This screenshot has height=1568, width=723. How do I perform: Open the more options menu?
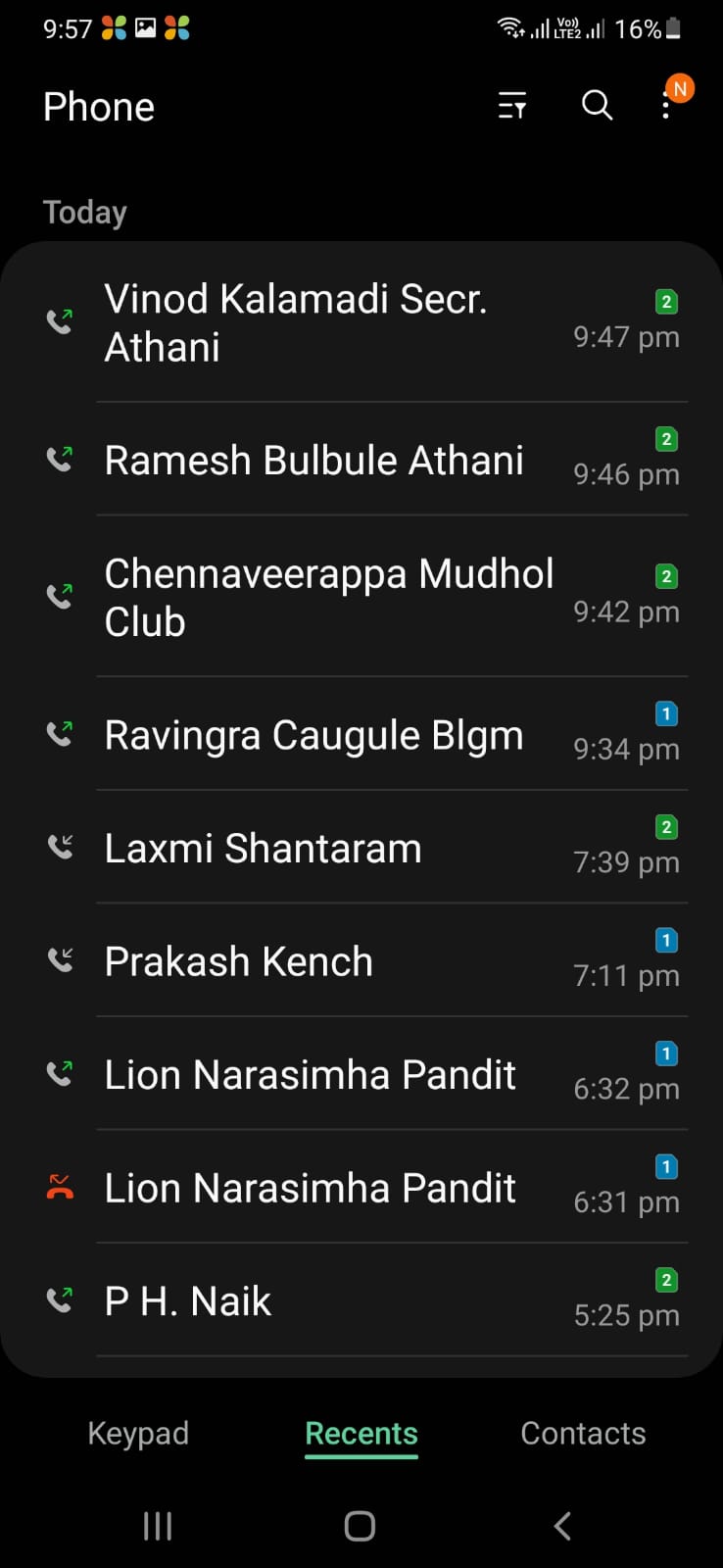[667, 105]
